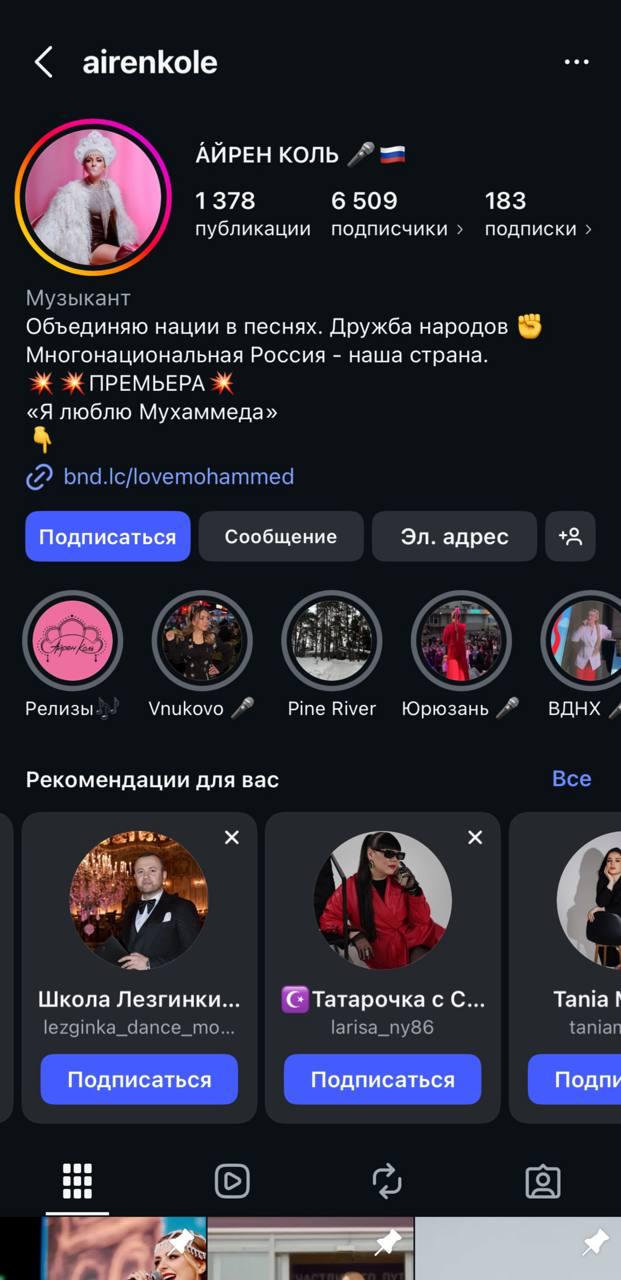Tap the Эл. адрес button
This screenshot has width=621, height=1280.
[x=454, y=537]
